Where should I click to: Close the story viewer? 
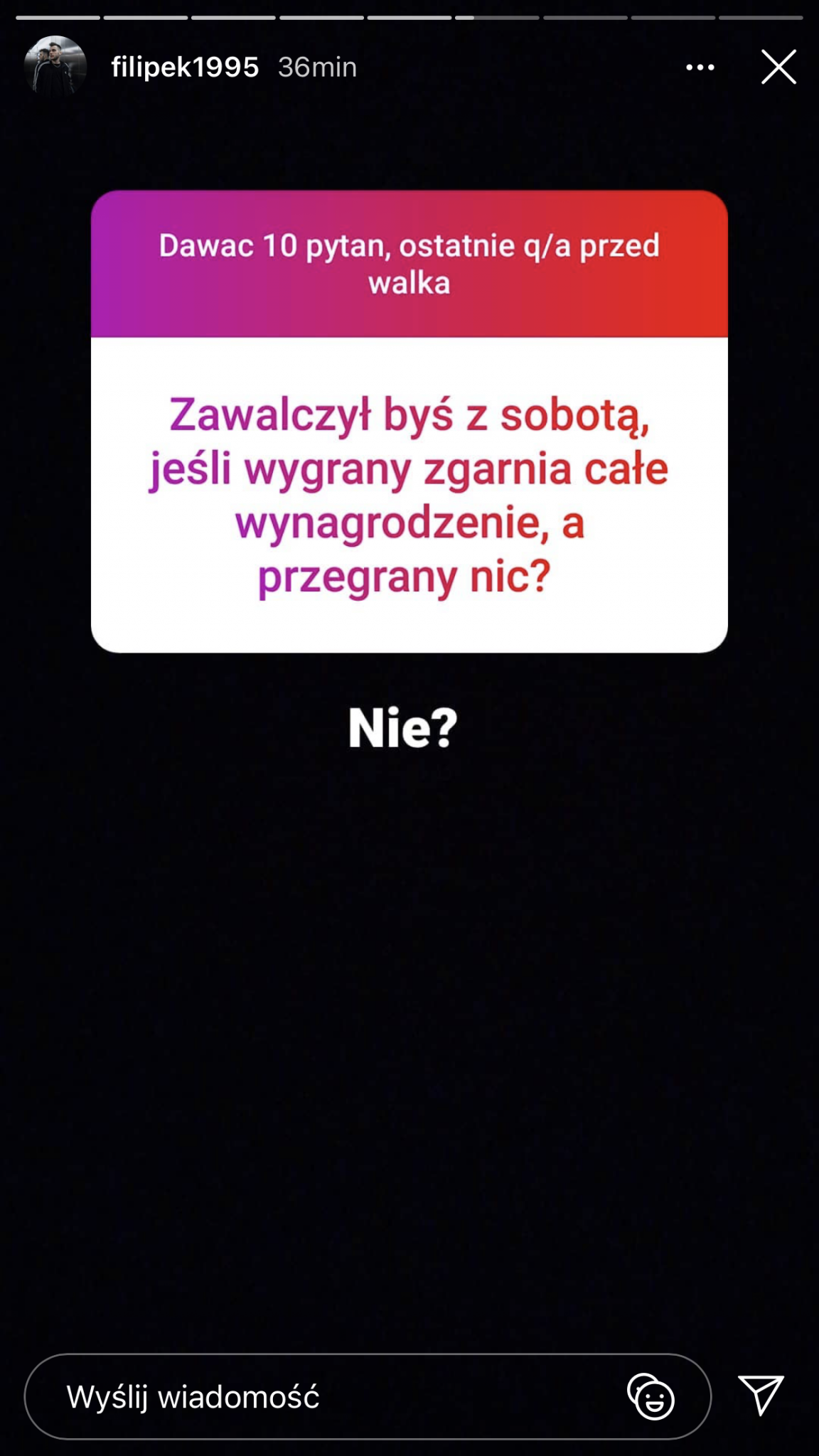point(778,67)
